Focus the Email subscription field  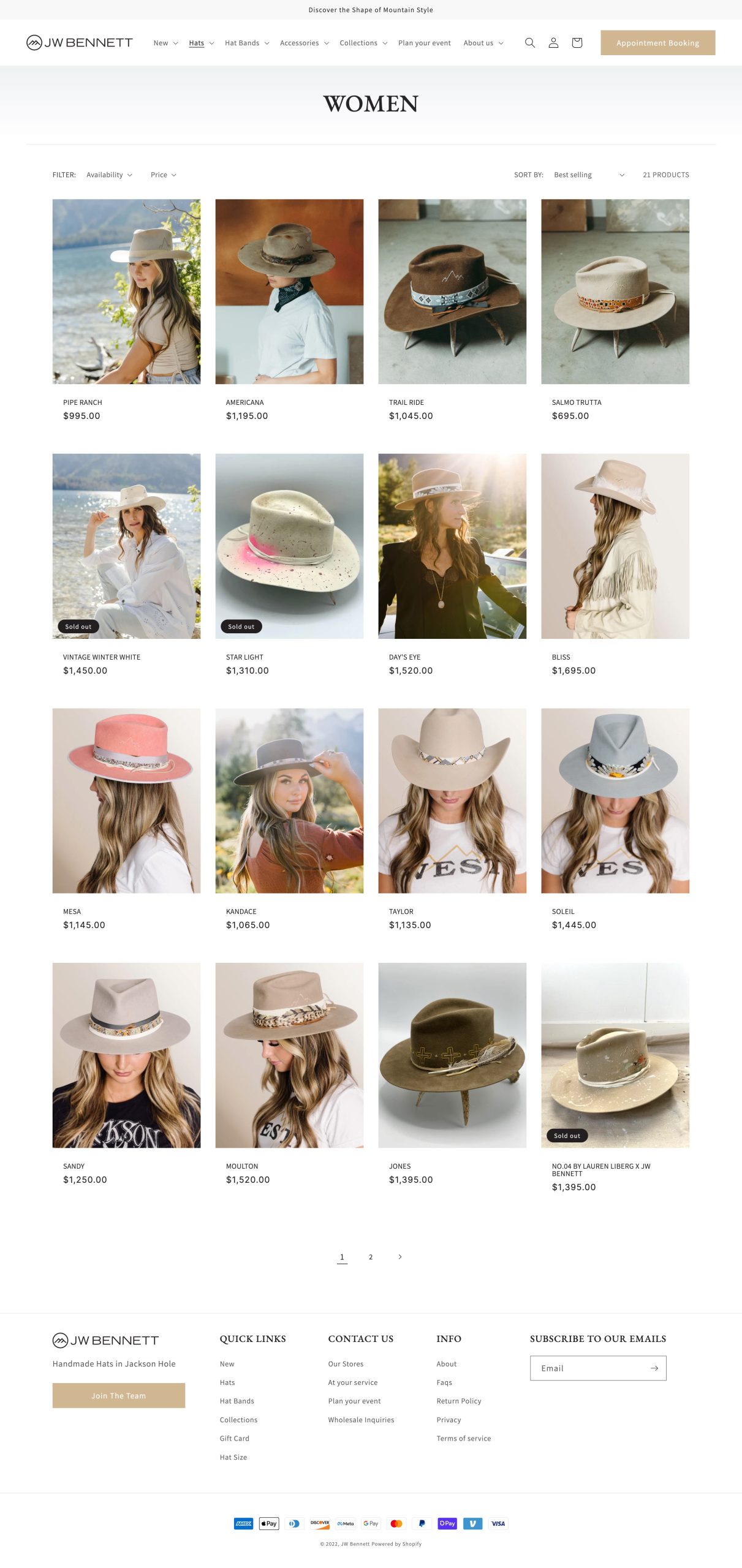(588, 1368)
